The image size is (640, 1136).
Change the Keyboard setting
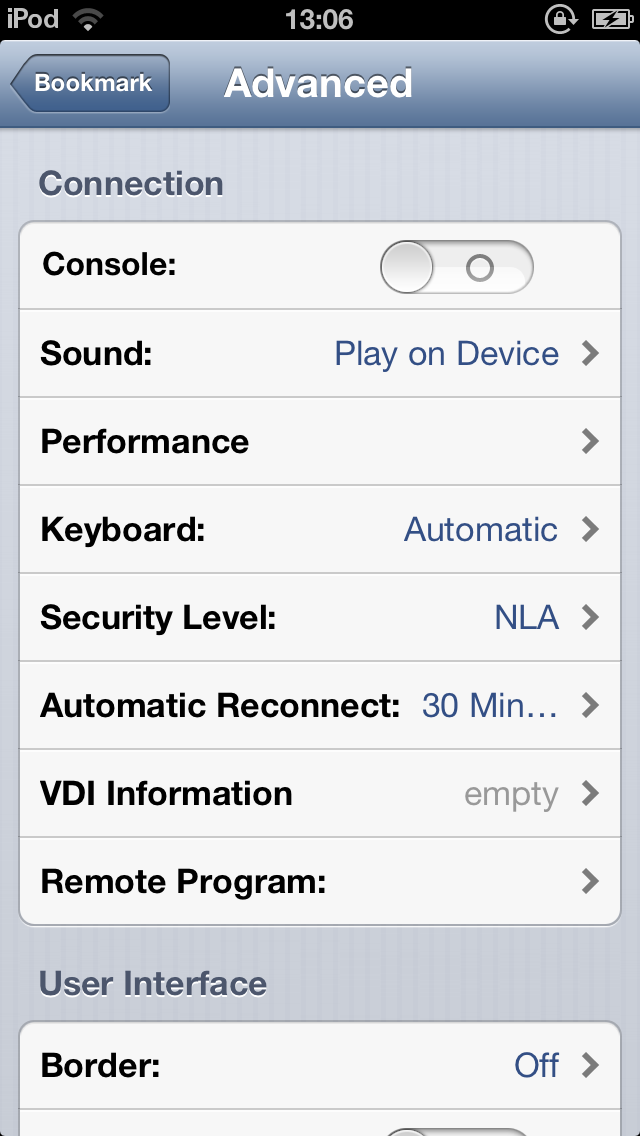pos(320,530)
